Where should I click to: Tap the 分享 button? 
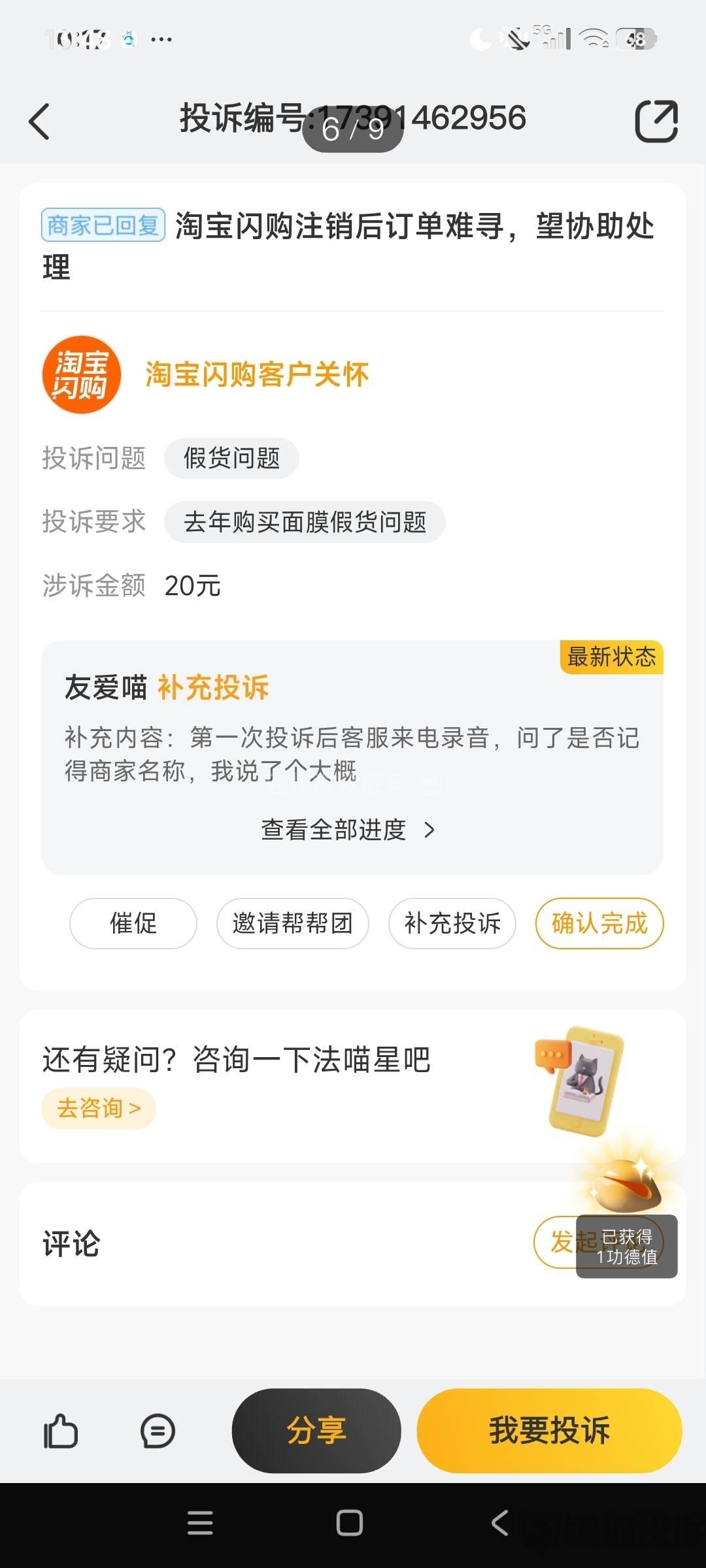coord(316,1430)
